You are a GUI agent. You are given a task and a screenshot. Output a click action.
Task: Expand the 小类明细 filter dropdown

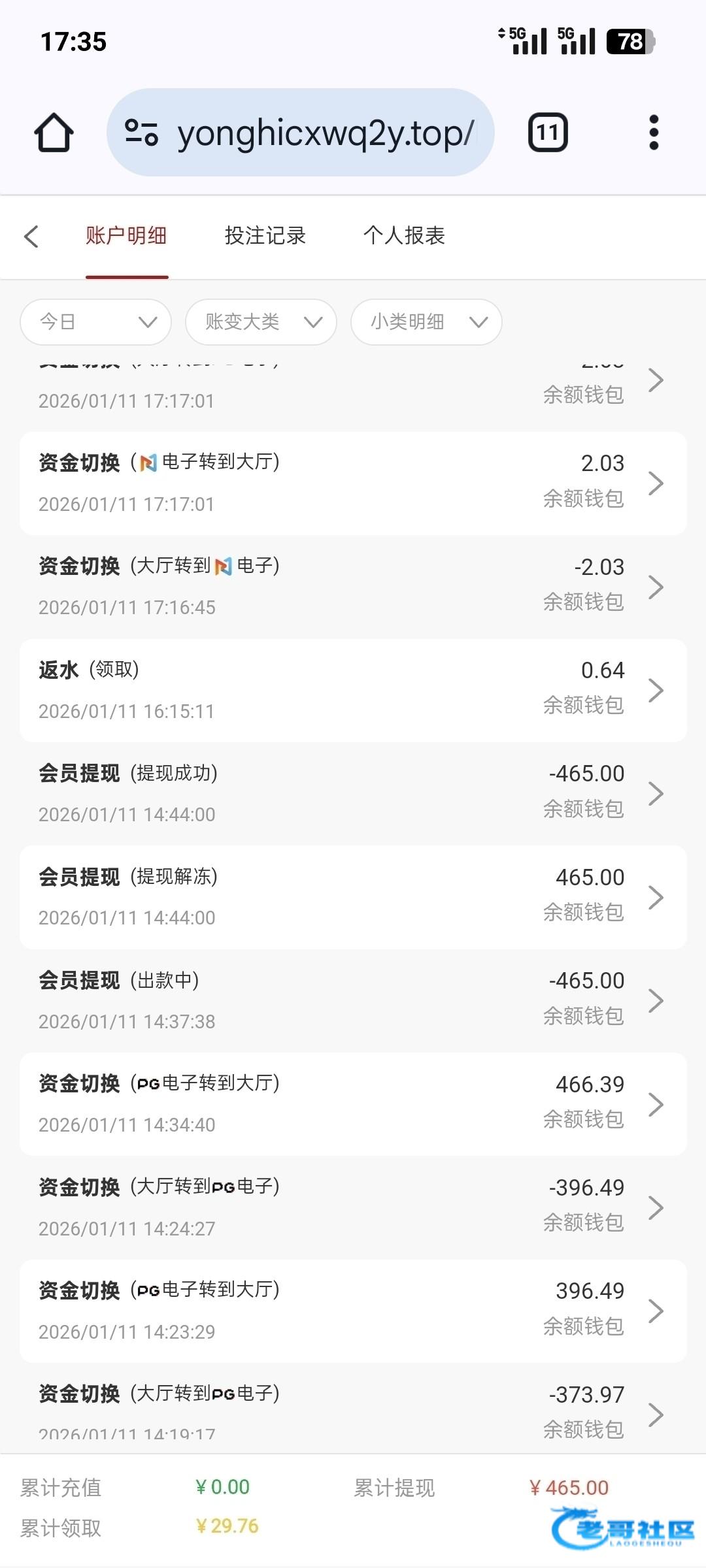coord(426,321)
